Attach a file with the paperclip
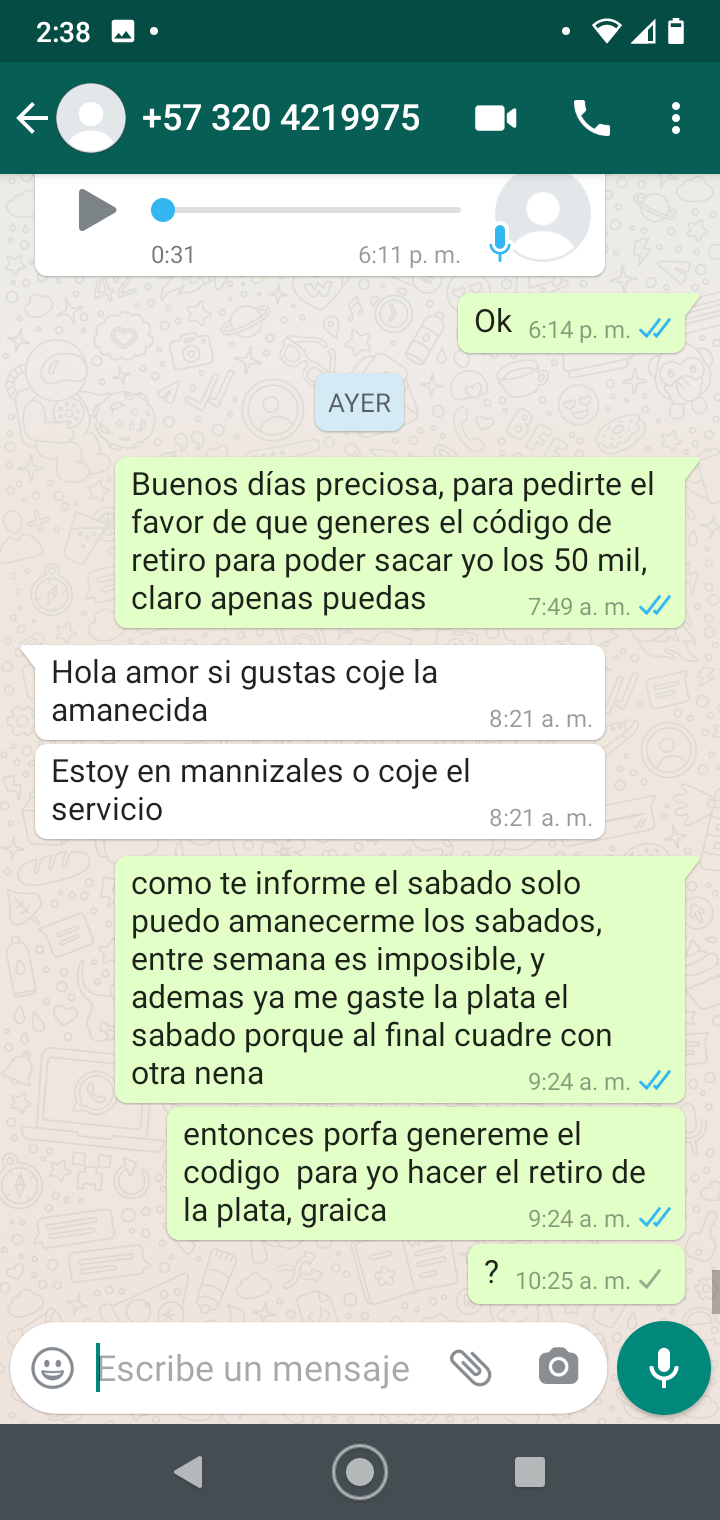This screenshot has width=720, height=1520. click(x=470, y=1368)
